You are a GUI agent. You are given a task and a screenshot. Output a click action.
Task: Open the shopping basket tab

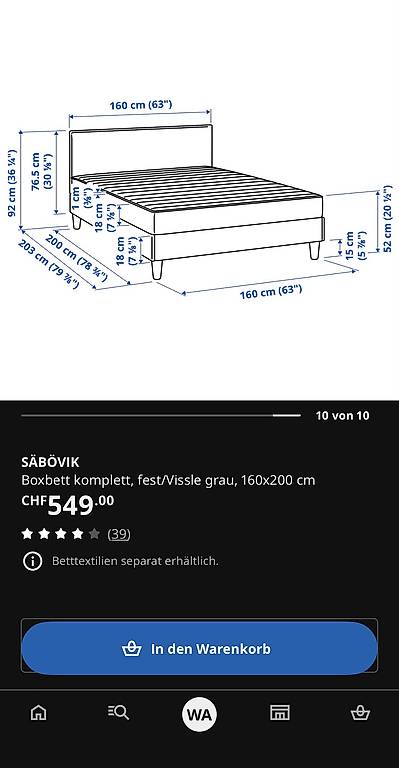(x=360, y=713)
